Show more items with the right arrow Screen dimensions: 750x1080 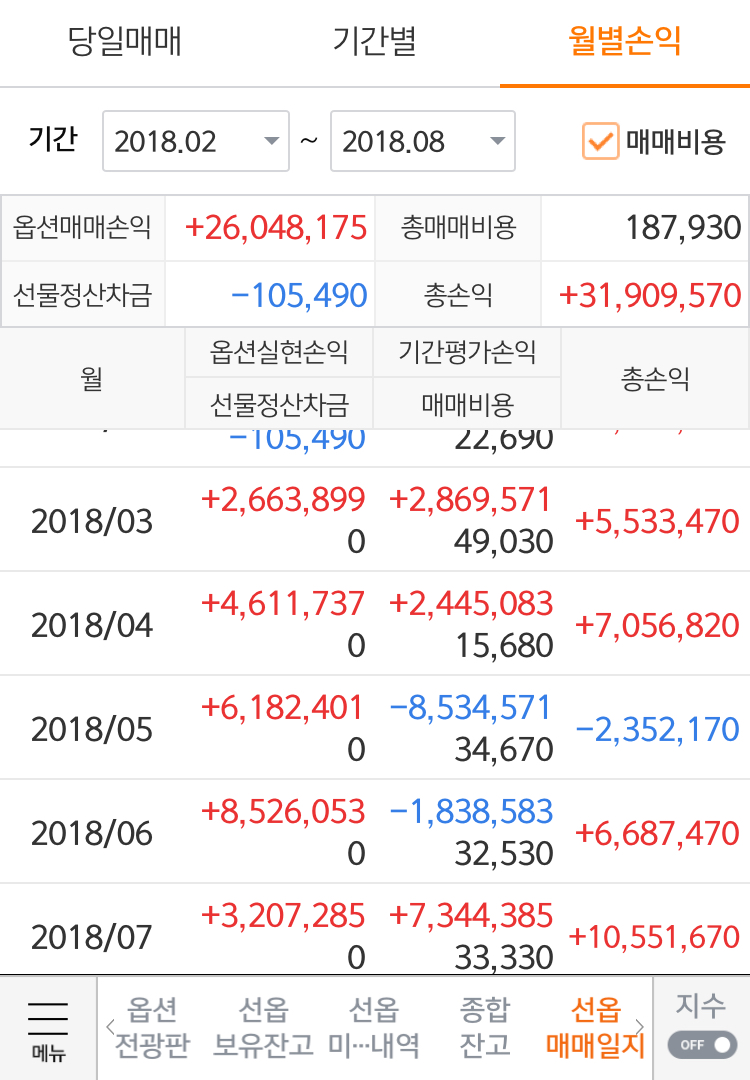coord(640,1028)
